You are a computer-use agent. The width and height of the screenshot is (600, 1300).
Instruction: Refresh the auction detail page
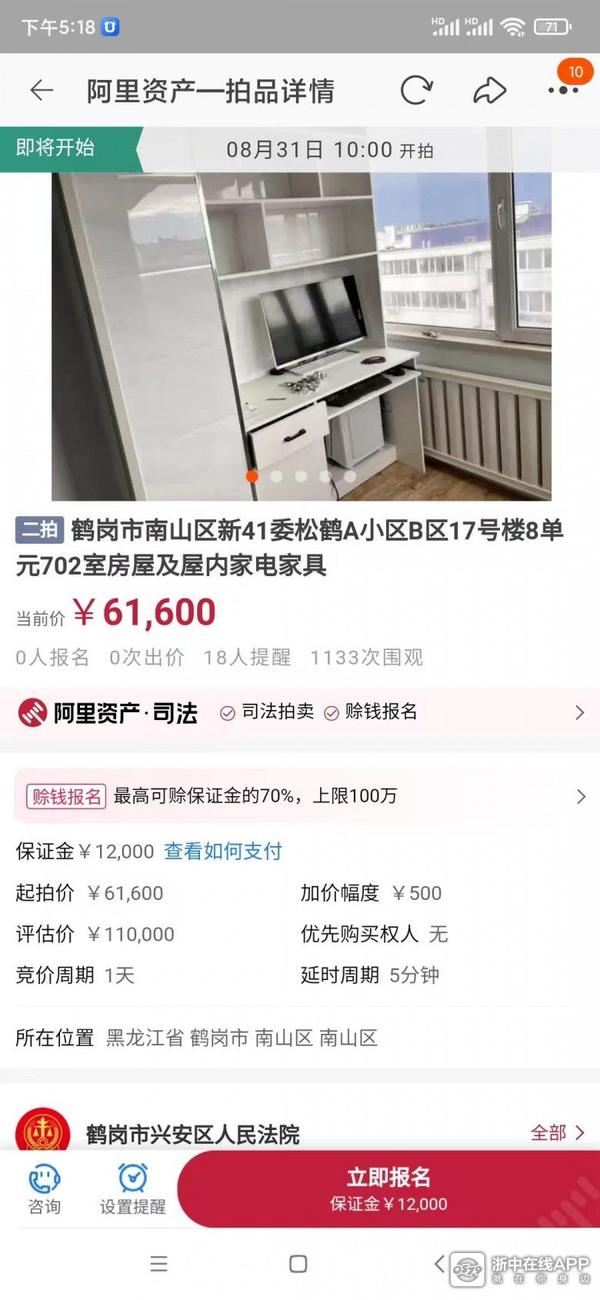click(416, 91)
